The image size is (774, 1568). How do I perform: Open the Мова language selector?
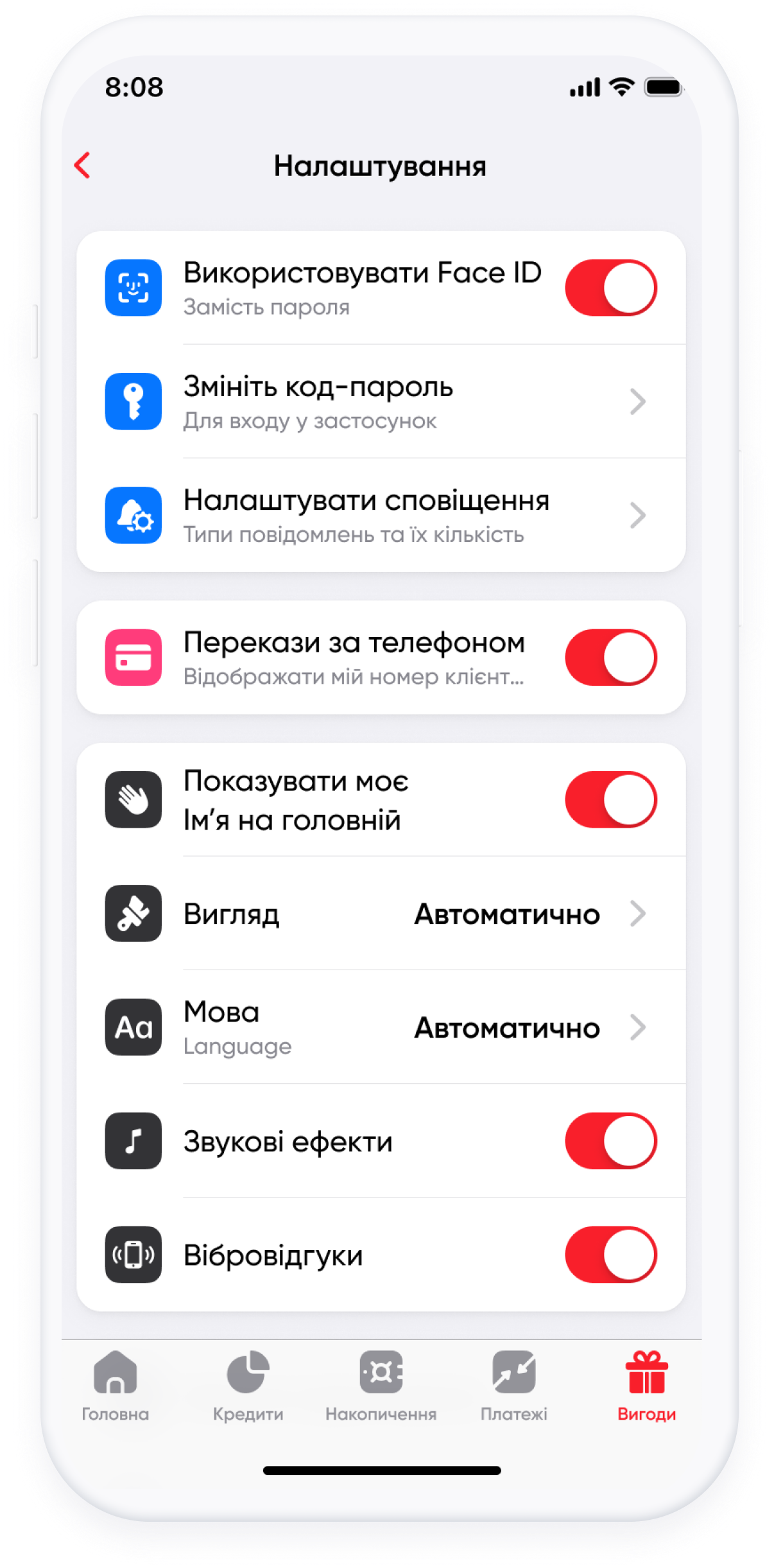point(637,1027)
